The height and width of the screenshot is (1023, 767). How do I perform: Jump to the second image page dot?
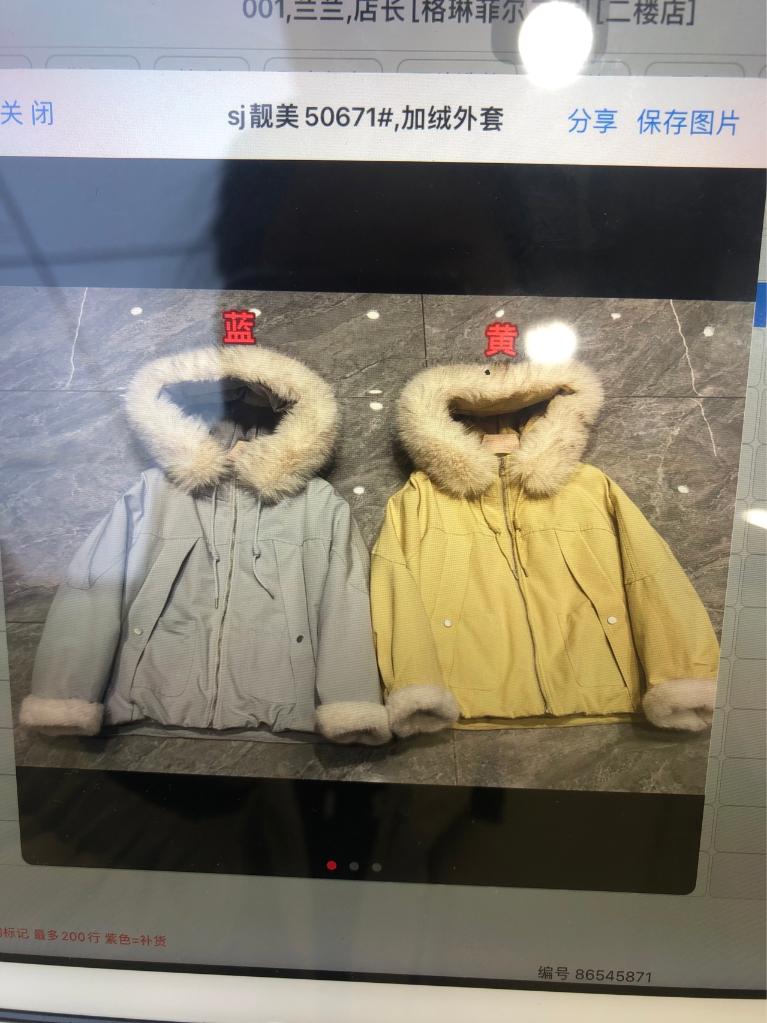pyautogui.click(x=354, y=867)
